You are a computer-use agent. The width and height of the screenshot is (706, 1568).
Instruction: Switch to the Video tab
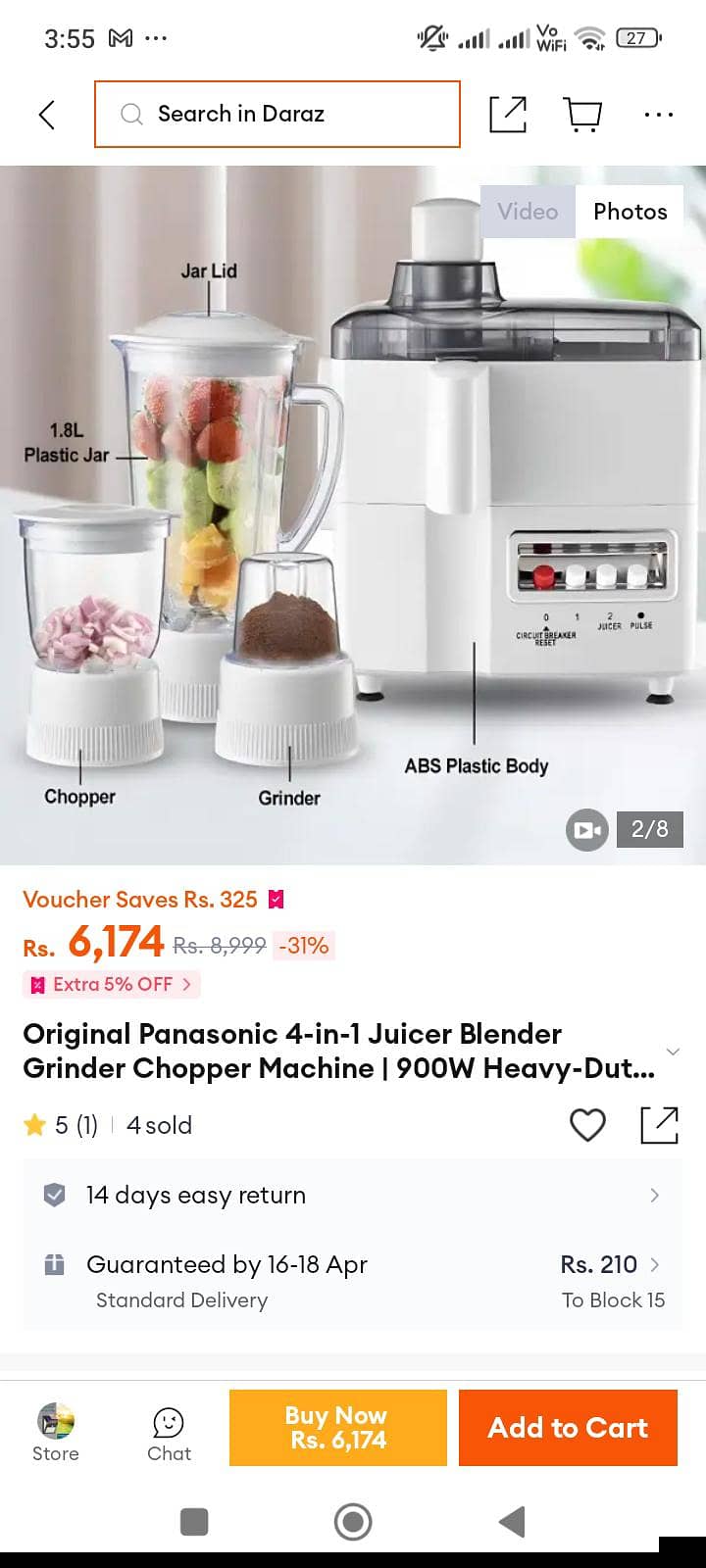(528, 211)
